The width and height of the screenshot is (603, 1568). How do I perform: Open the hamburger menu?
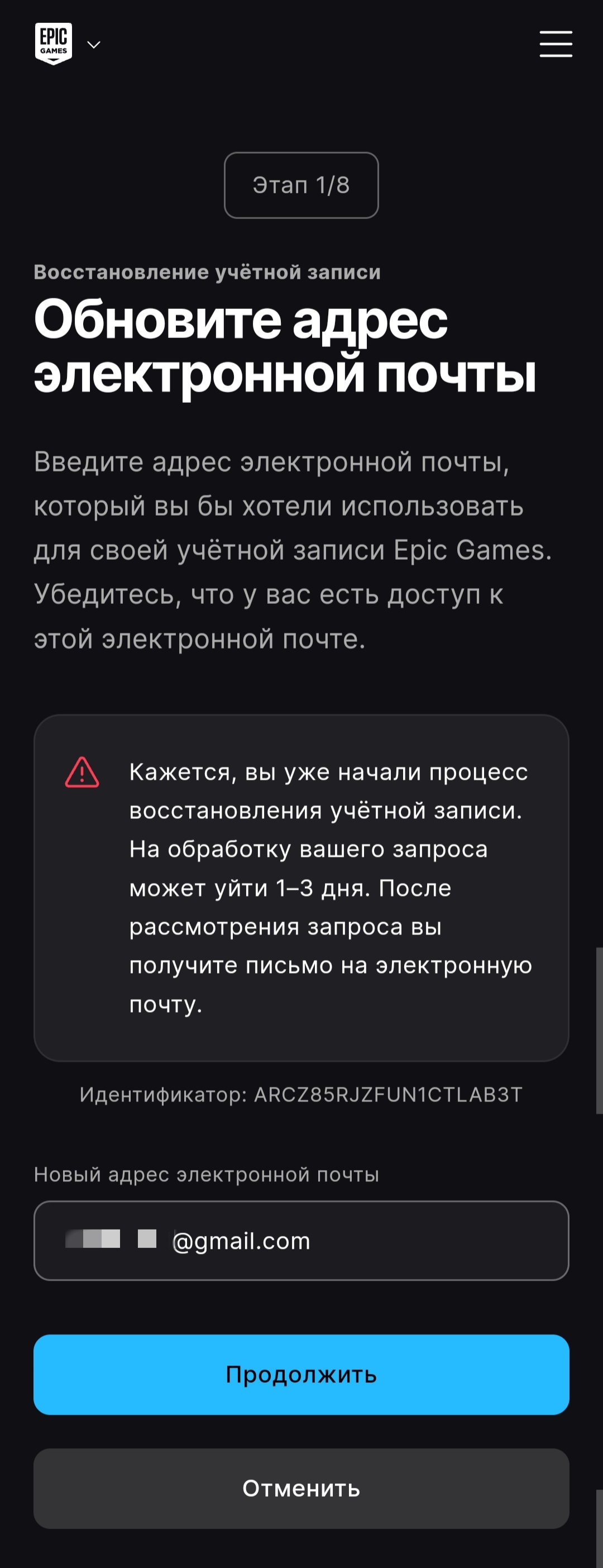click(x=556, y=44)
